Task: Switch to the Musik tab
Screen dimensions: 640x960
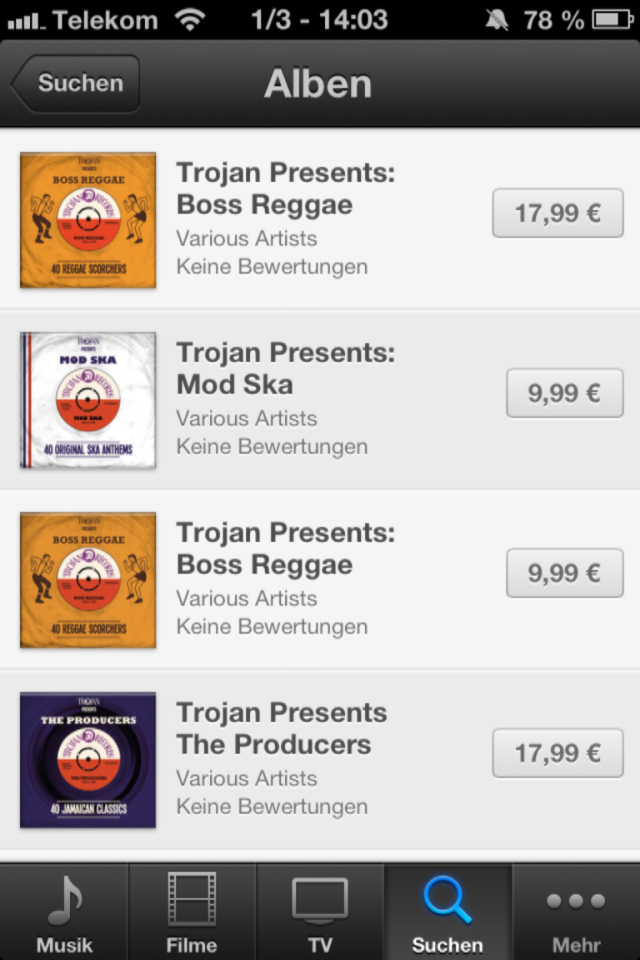Action: 64,912
